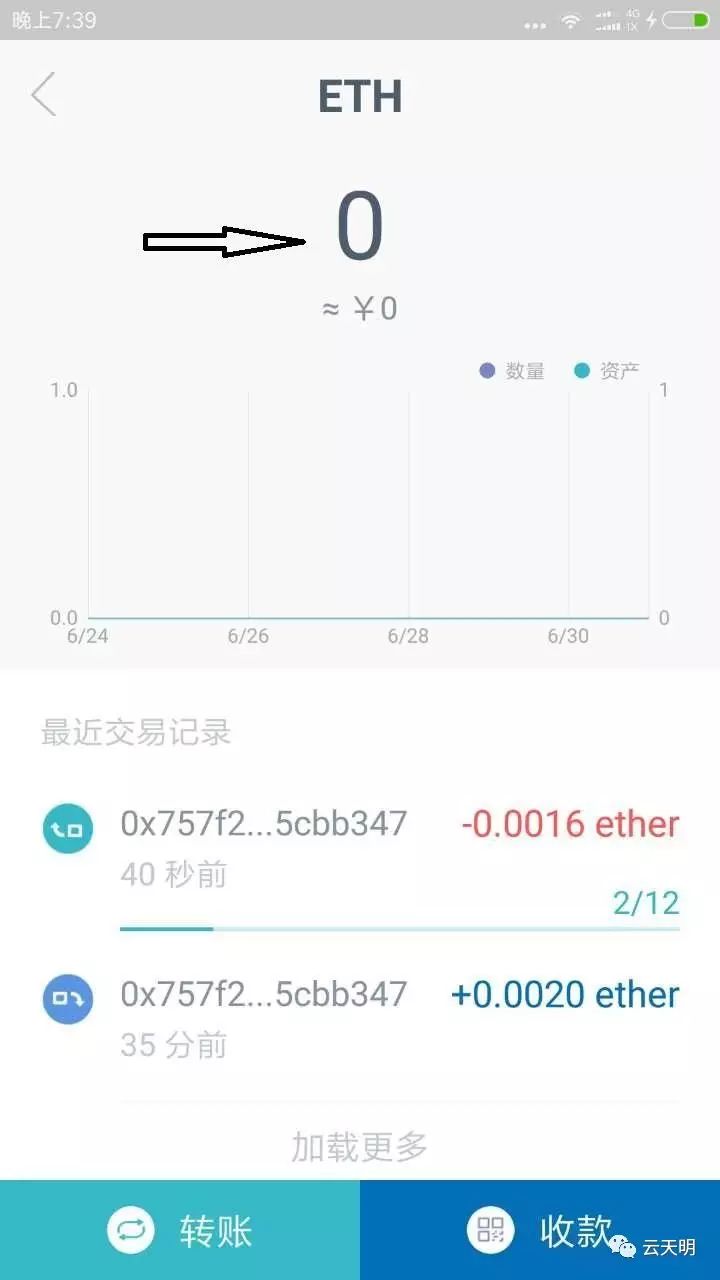
Task: Tap the 0x757f2...5cbb347 address of first transaction
Action: coord(264,822)
